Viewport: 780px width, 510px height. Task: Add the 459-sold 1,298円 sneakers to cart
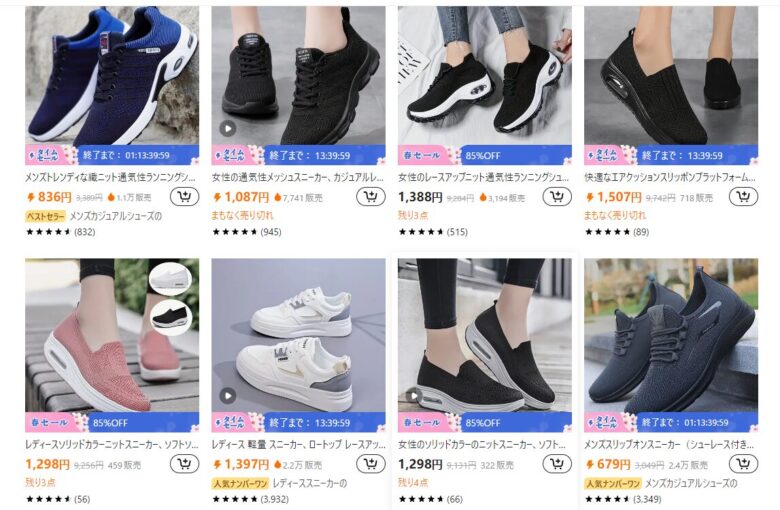pyautogui.click(x=184, y=464)
